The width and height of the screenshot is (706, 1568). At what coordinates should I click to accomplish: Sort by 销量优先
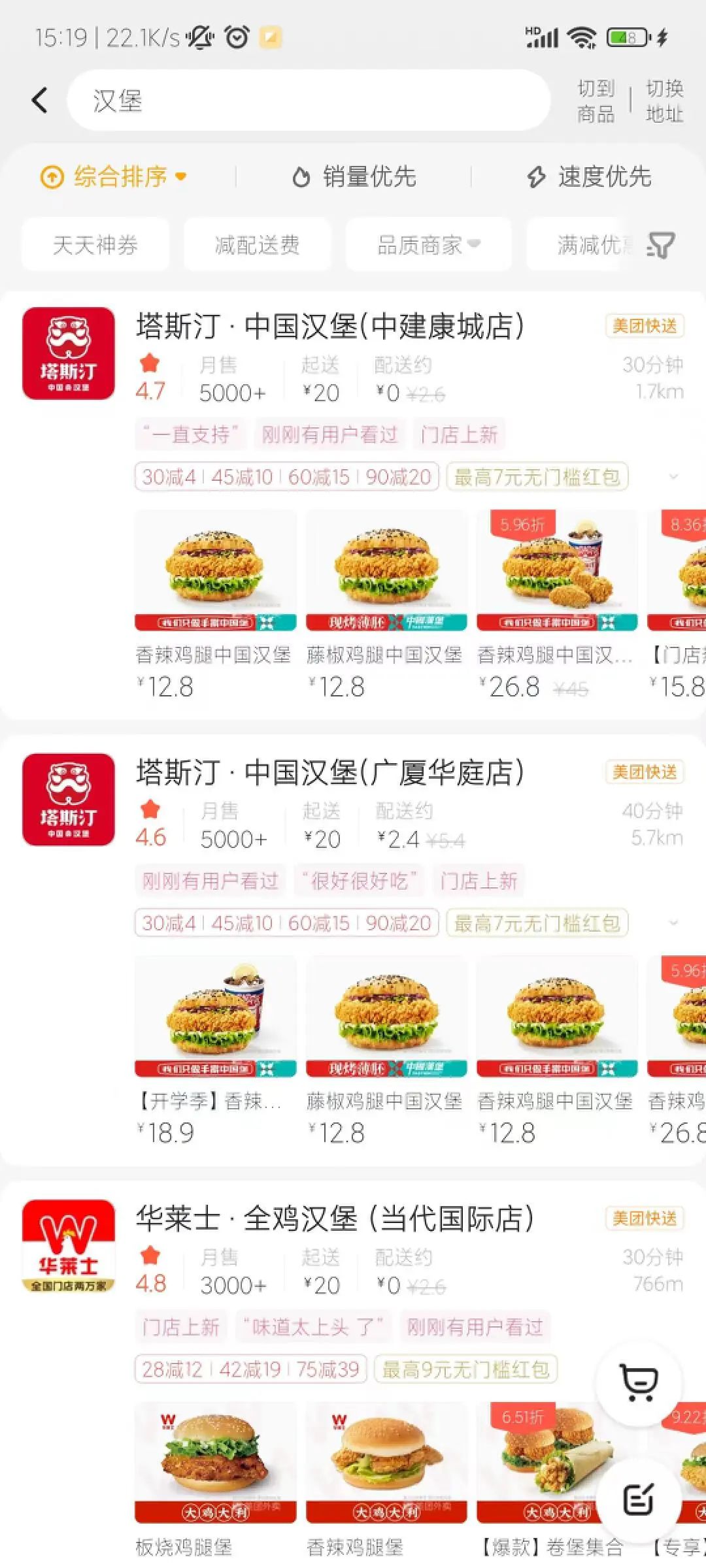point(355,176)
